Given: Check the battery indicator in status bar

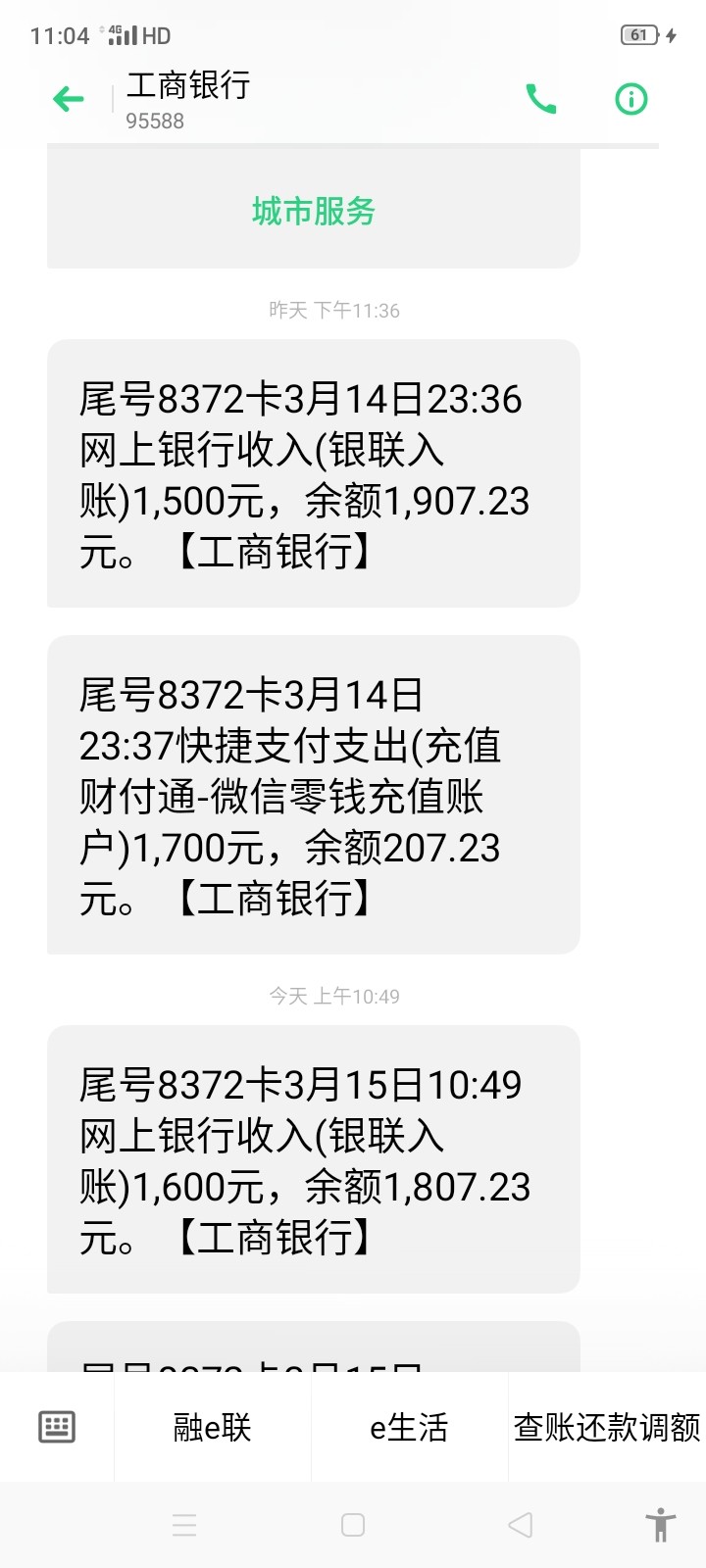Looking at the screenshot, I should 639,35.
